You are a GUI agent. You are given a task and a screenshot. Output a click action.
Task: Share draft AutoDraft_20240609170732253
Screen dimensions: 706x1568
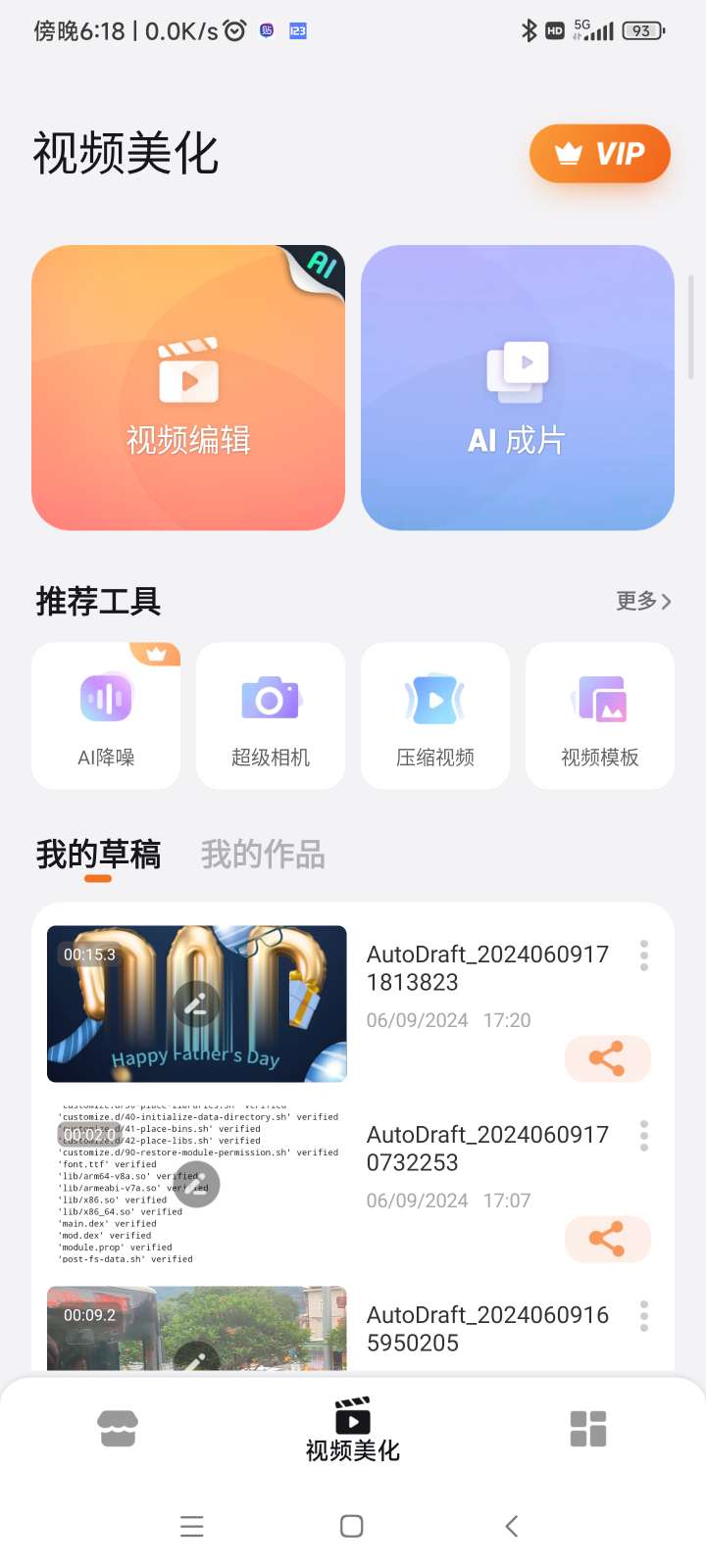pyautogui.click(x=607, y=1240)
